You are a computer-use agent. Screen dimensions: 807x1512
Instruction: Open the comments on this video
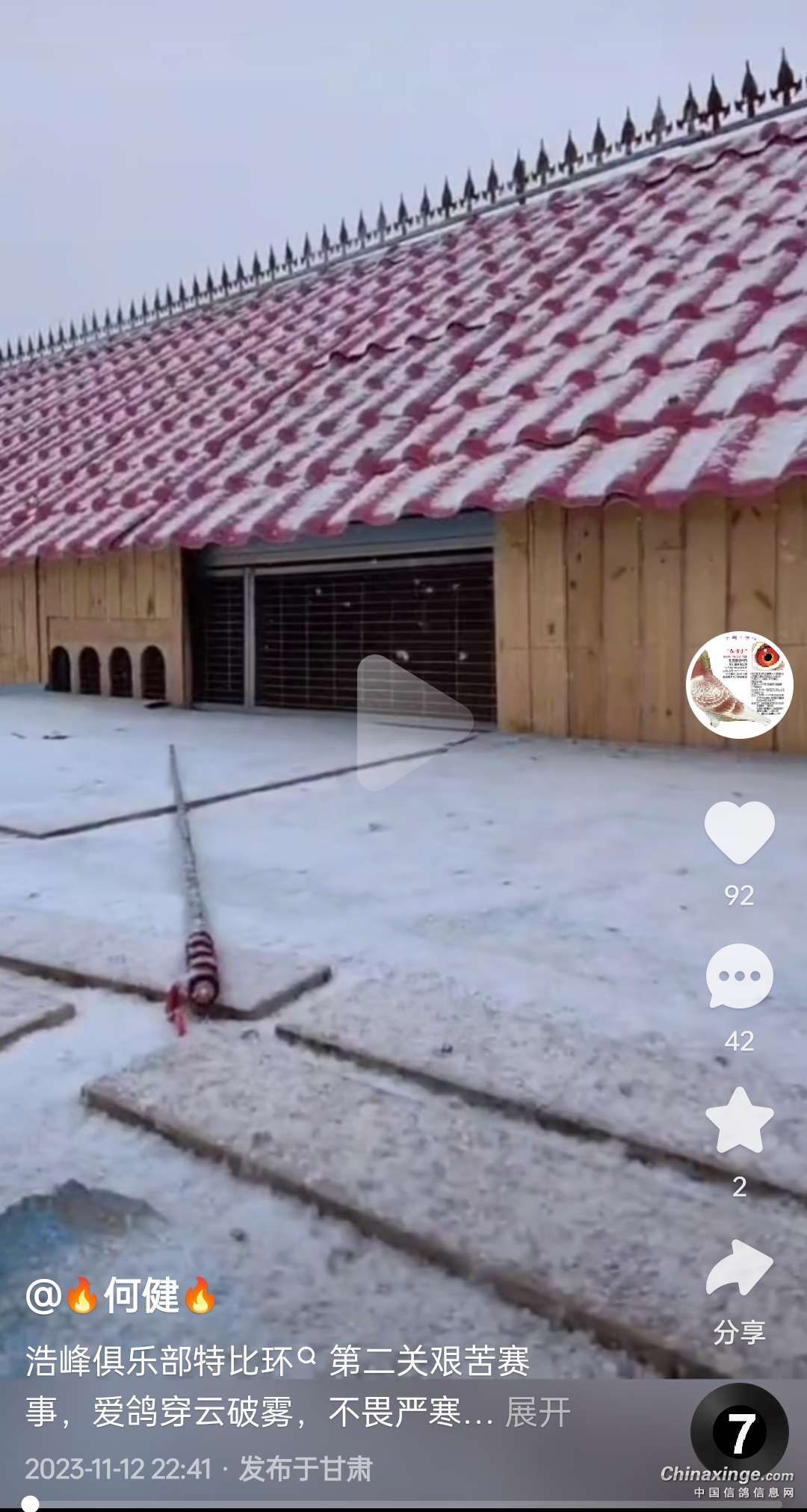point(739,976)
